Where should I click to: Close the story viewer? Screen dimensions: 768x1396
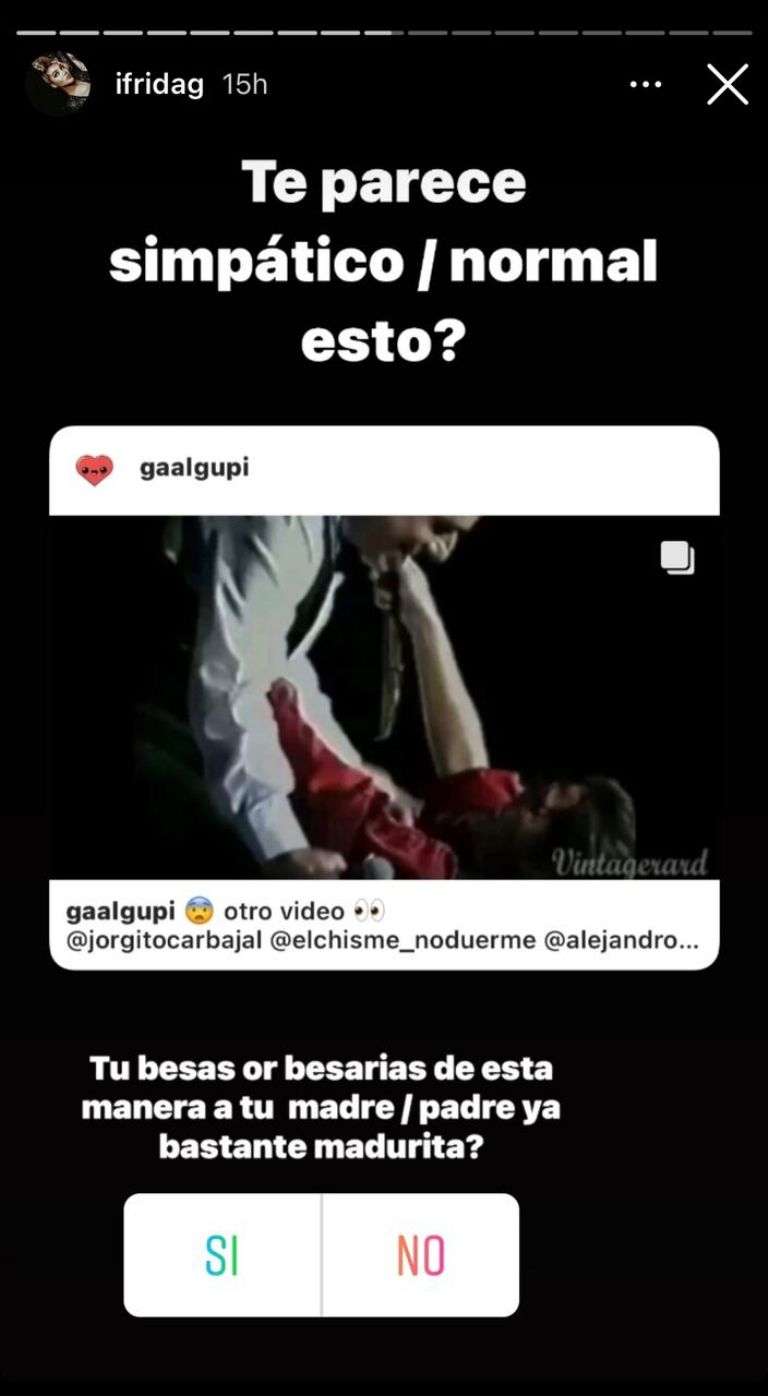pos(727,85)
